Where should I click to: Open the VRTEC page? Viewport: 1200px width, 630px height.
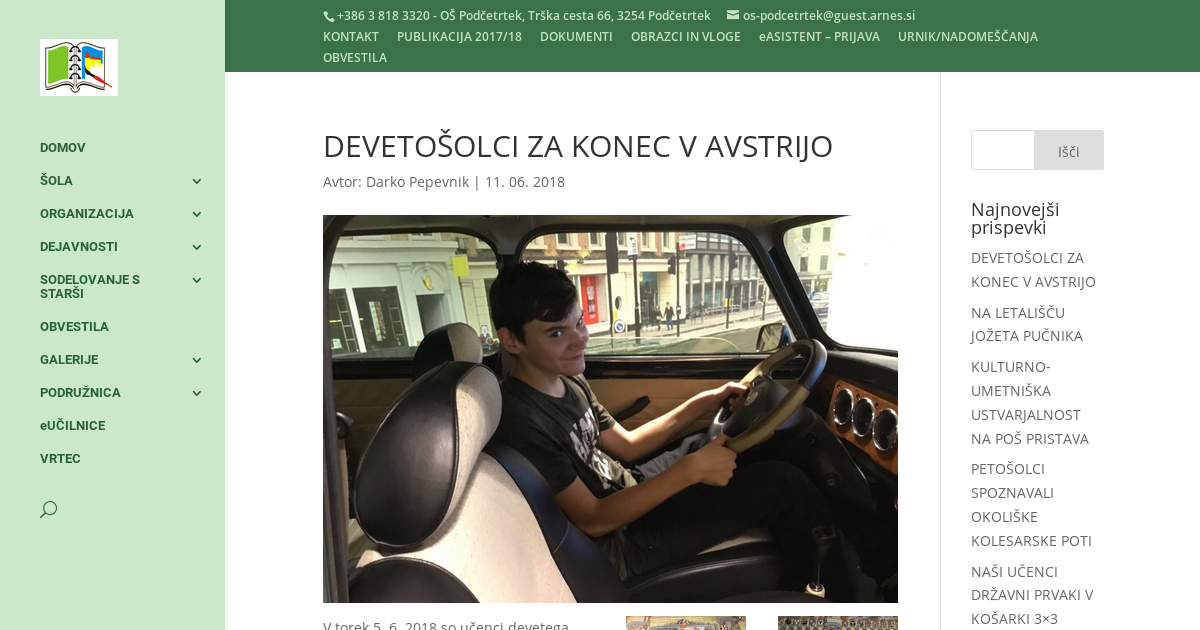click(x=60, y=458)
